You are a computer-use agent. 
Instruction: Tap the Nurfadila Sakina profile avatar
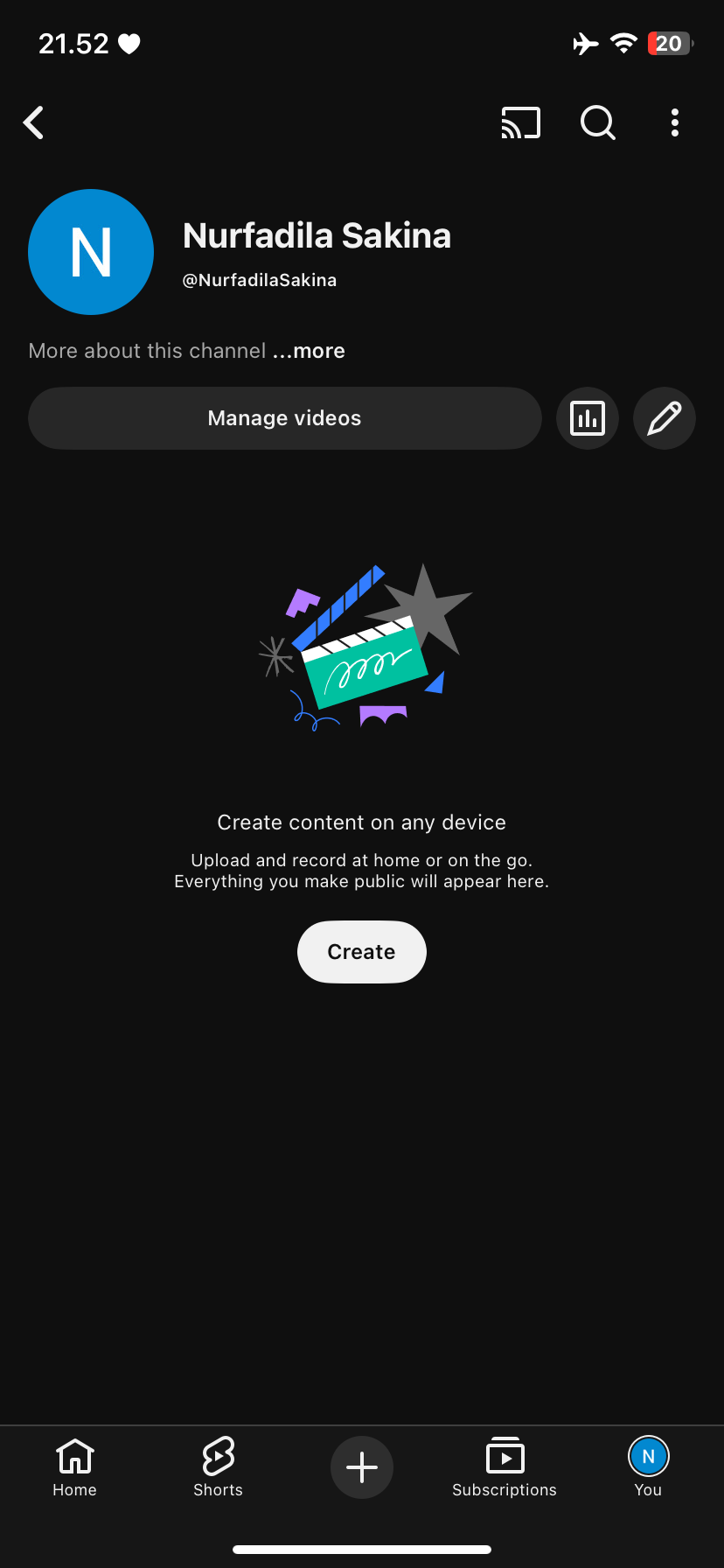tap(91, 252)
